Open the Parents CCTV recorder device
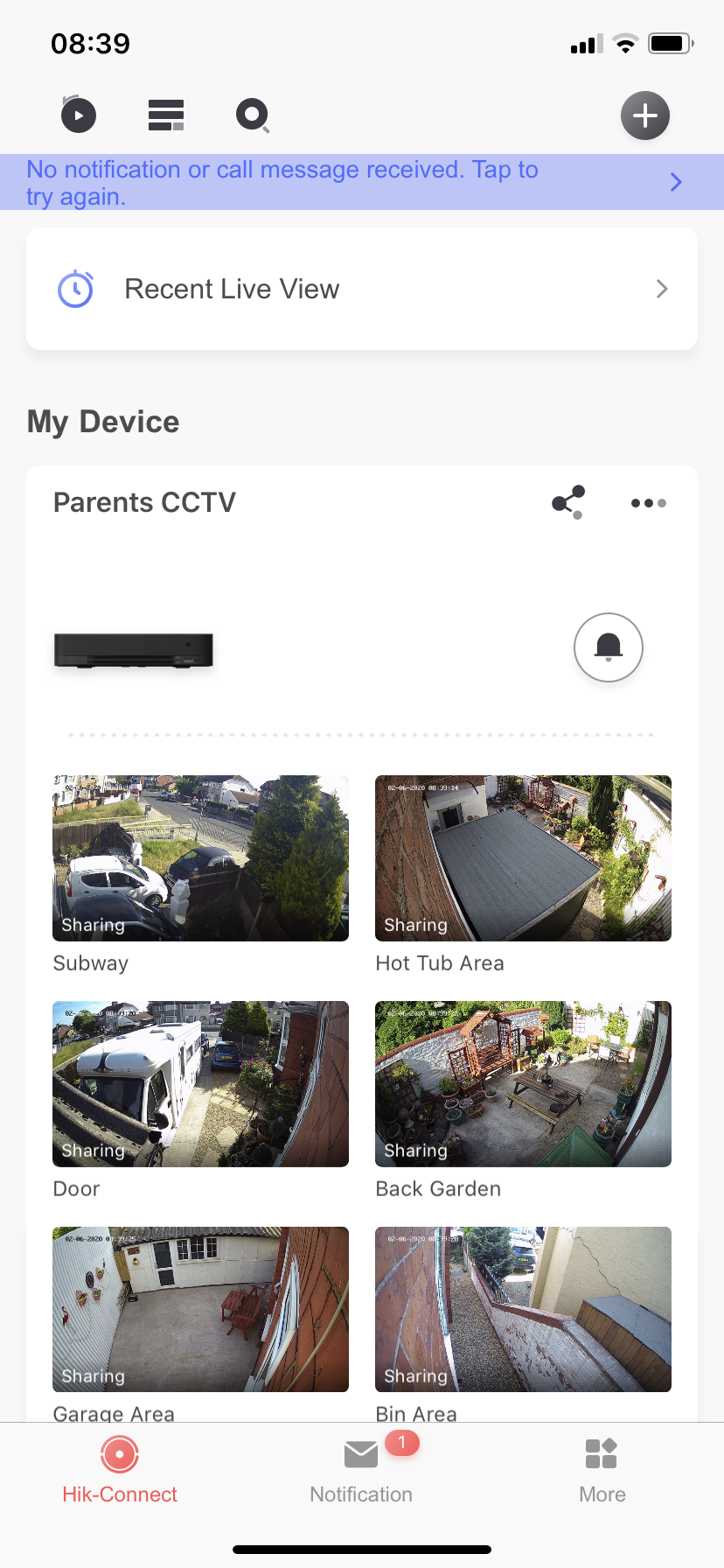The image size is (724, 1568). (134, 651)
